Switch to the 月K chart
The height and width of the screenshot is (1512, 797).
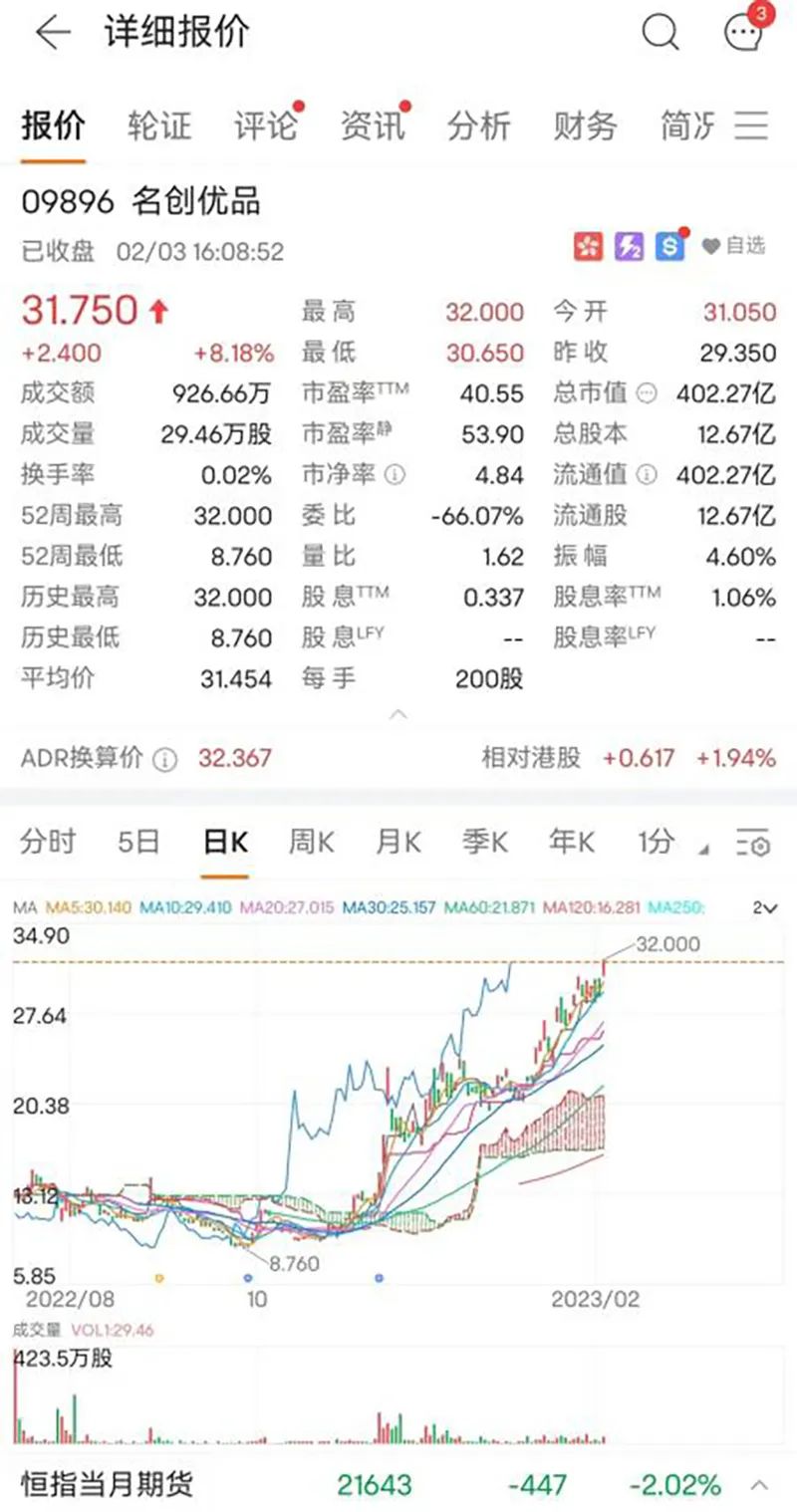pos(398,843)
